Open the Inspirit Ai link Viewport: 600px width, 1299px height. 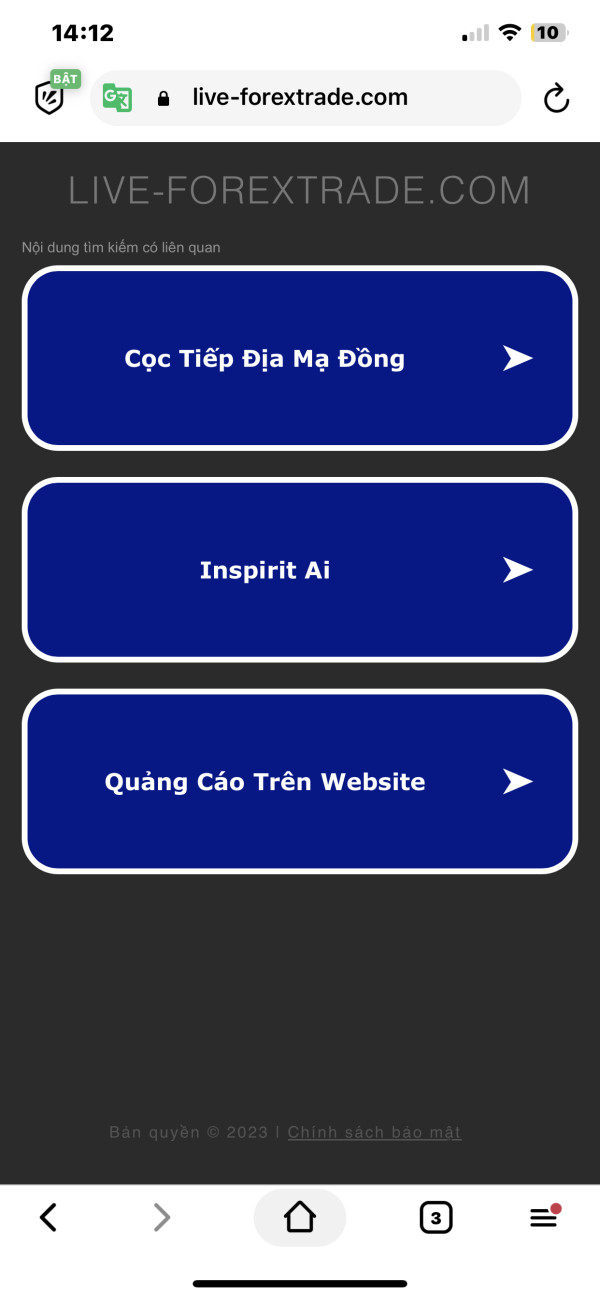(x=300, y=570)
